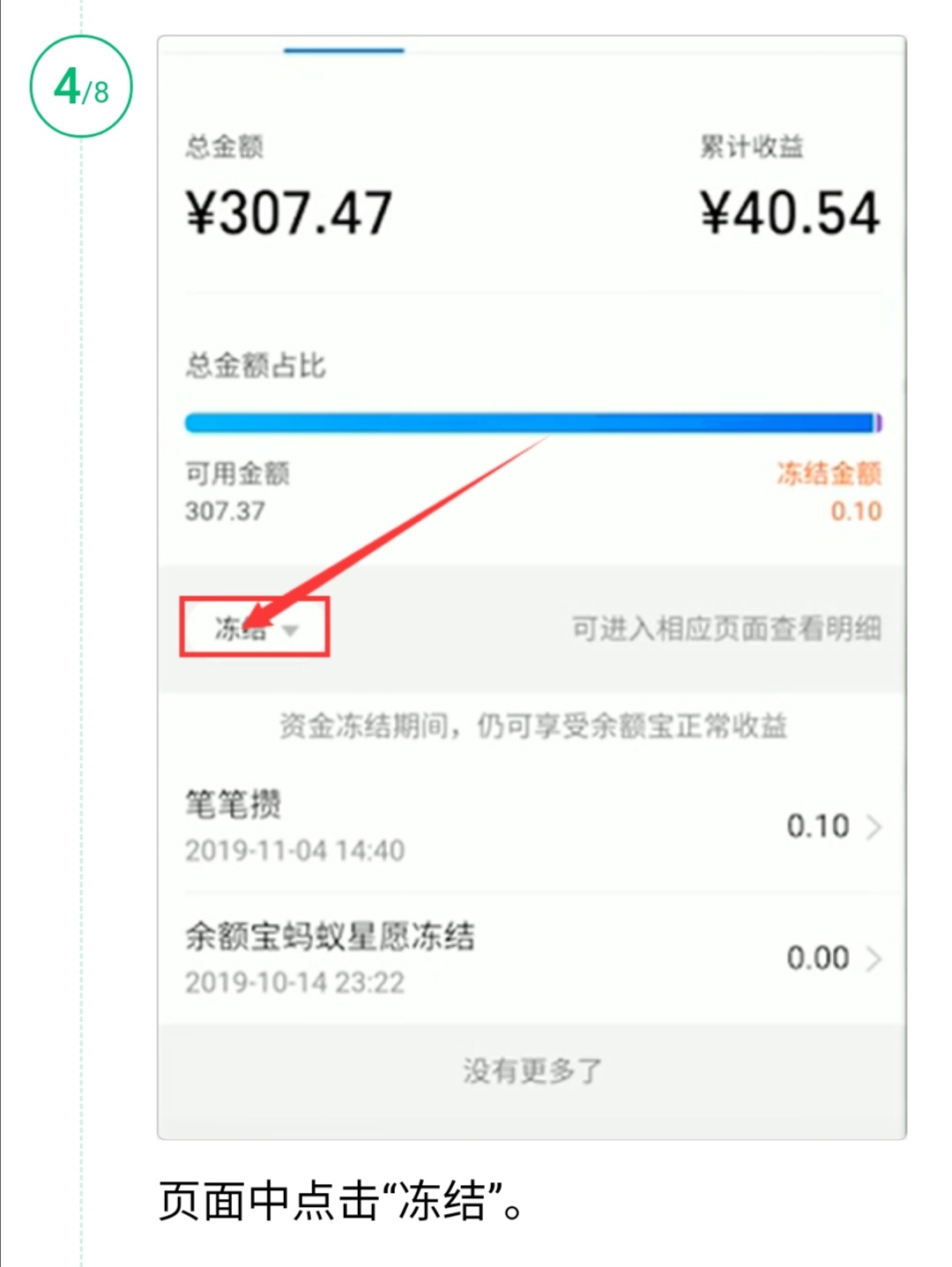The height and width of the screenshot is (1267, 952).
Task: Click the chevron arrow on the 笔笔攒 row
Action: pyautogui.click(x=874, y=827)
